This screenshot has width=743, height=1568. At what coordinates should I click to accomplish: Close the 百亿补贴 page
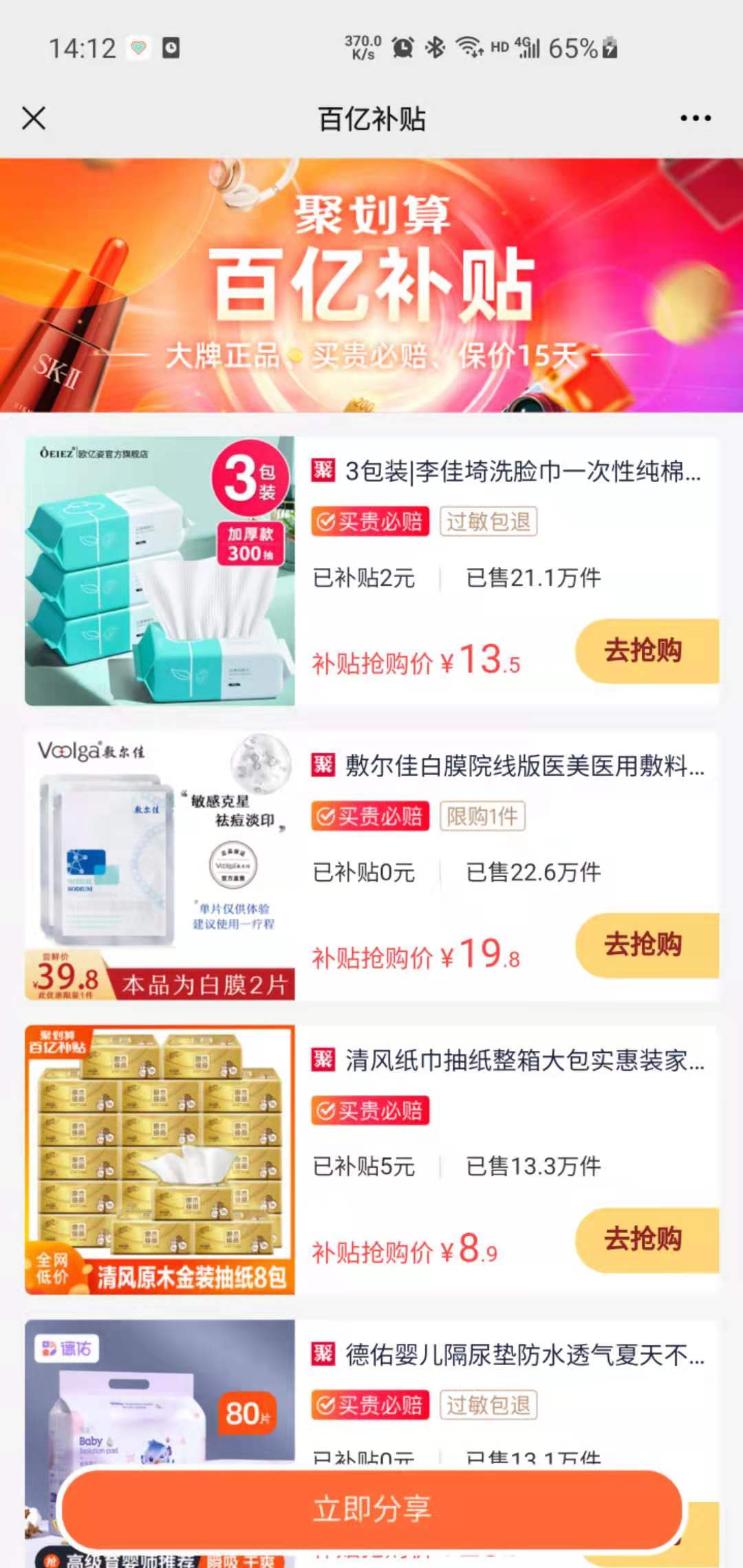[34, 118]
